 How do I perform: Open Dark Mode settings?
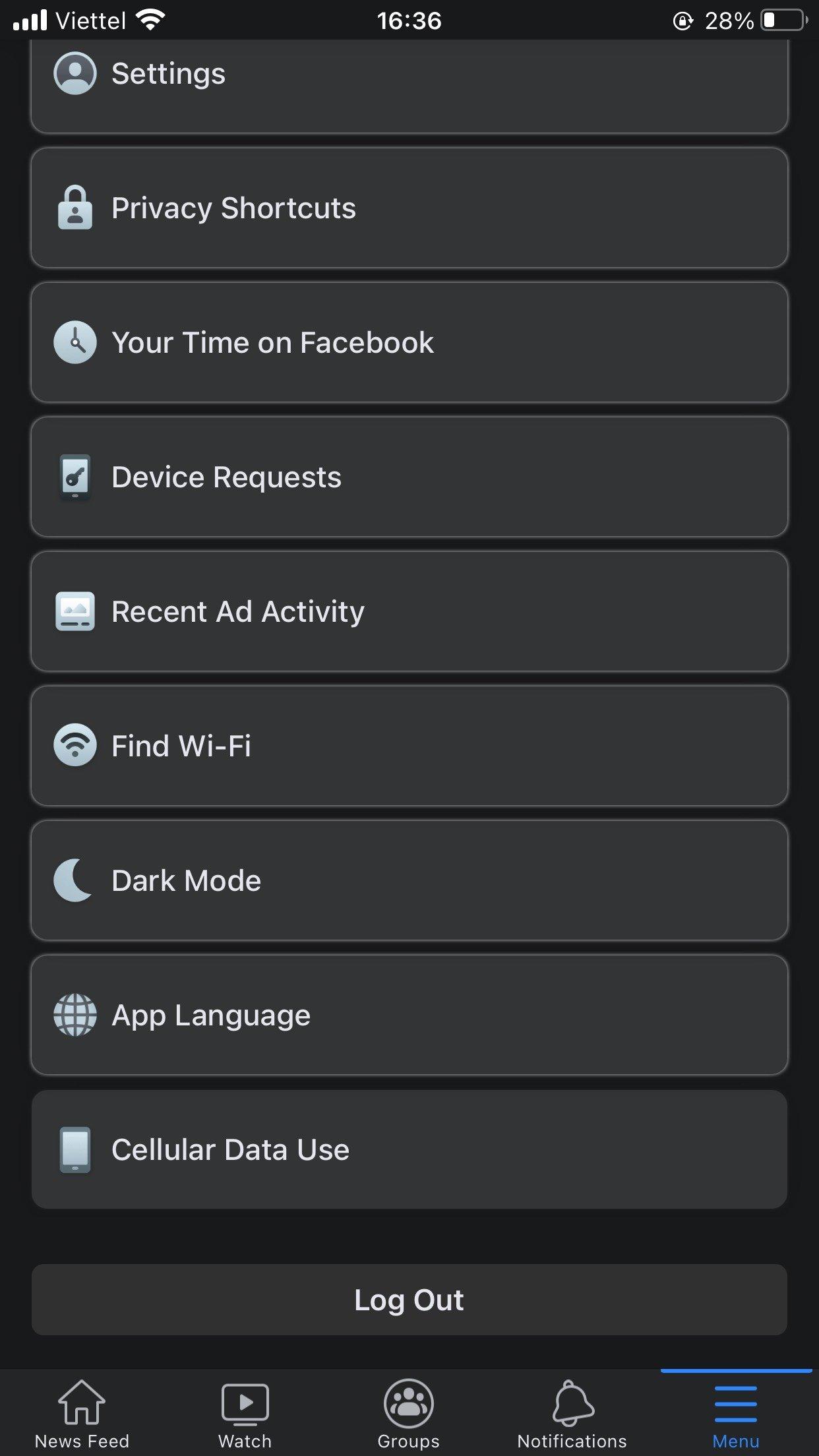(x=409, y=881)
